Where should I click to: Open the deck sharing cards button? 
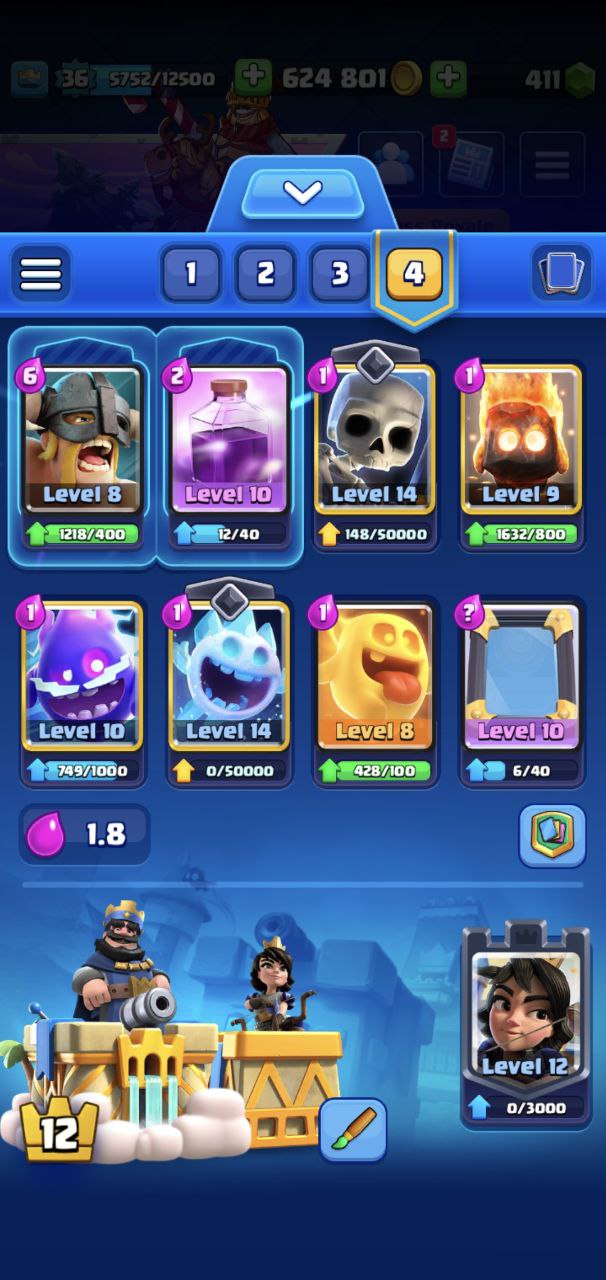tap(552, 835)
